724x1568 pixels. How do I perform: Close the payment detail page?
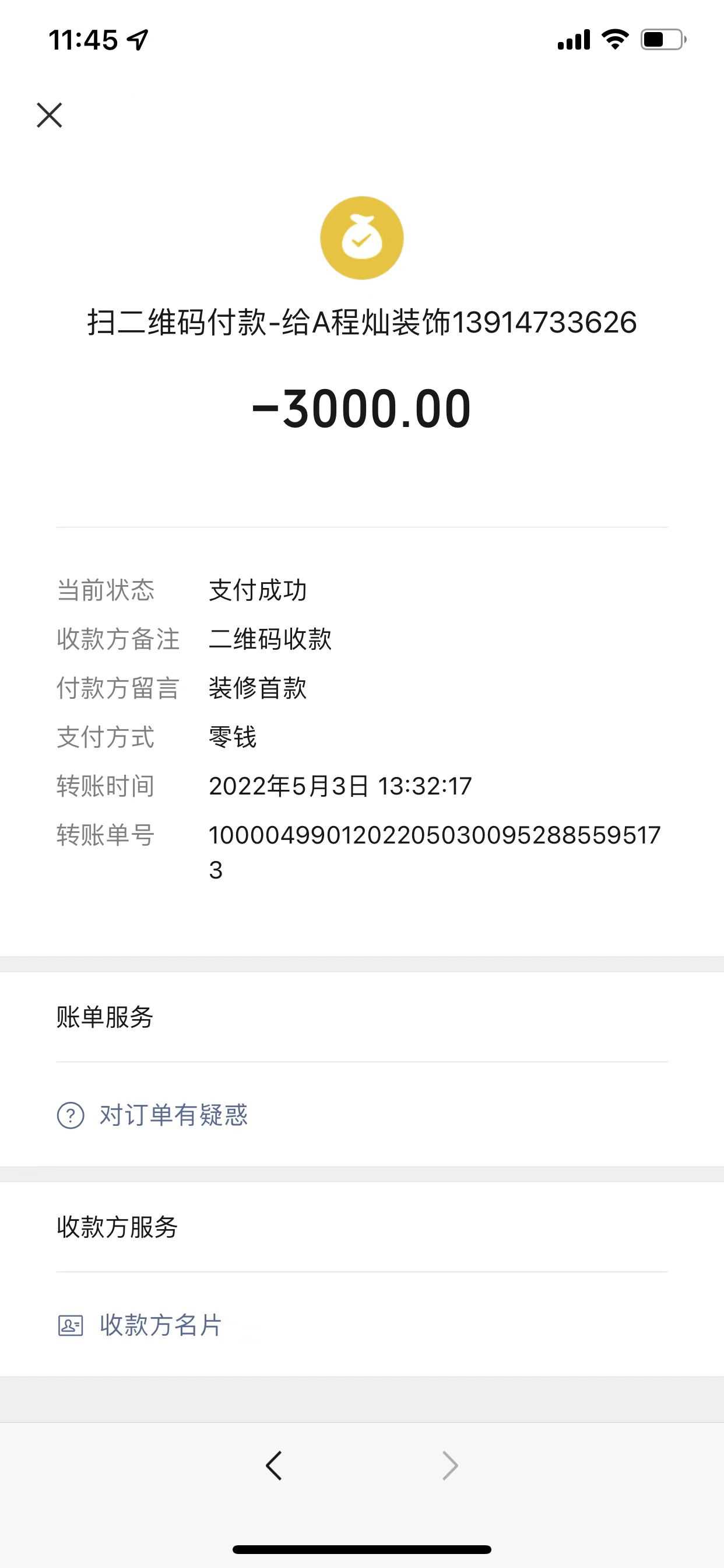click(x=50, y=115)
